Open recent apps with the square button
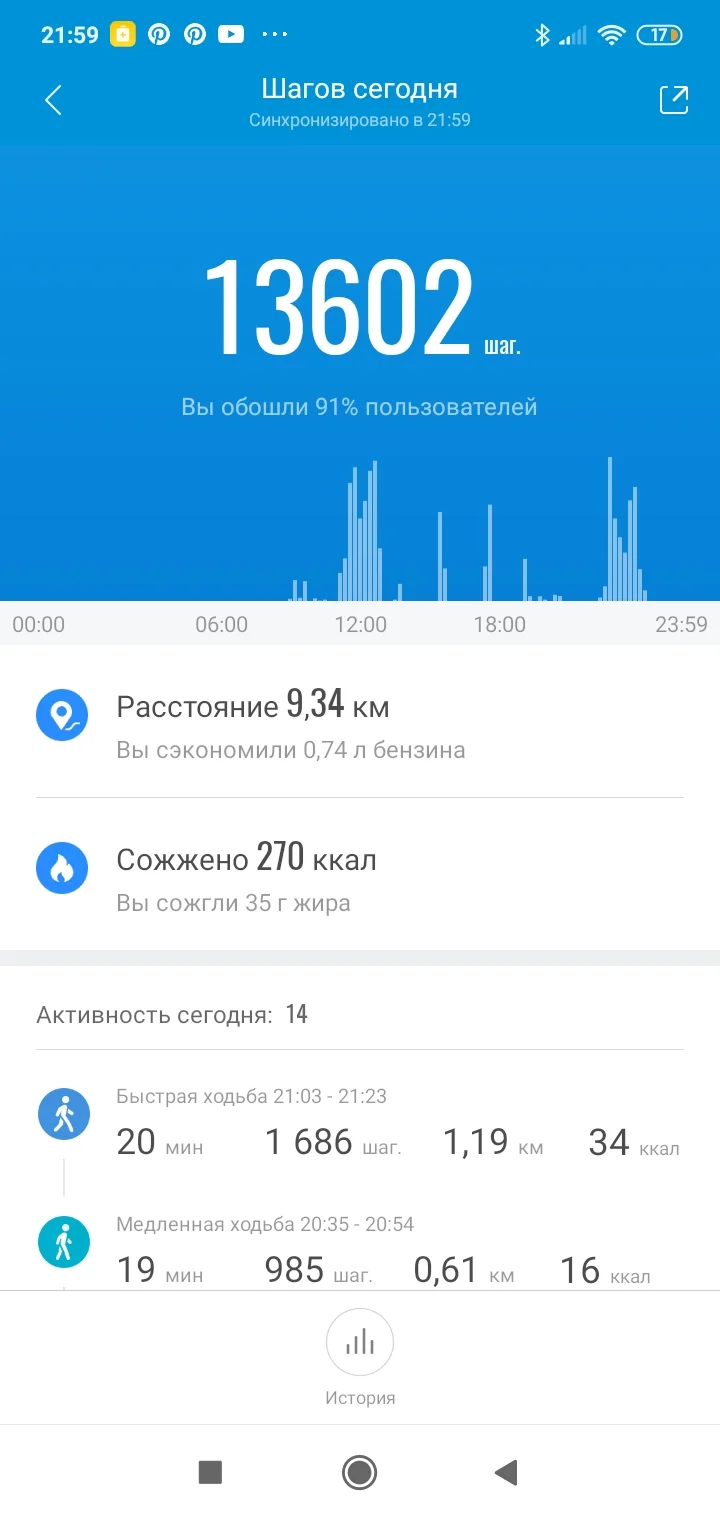 click(210, 1472)
